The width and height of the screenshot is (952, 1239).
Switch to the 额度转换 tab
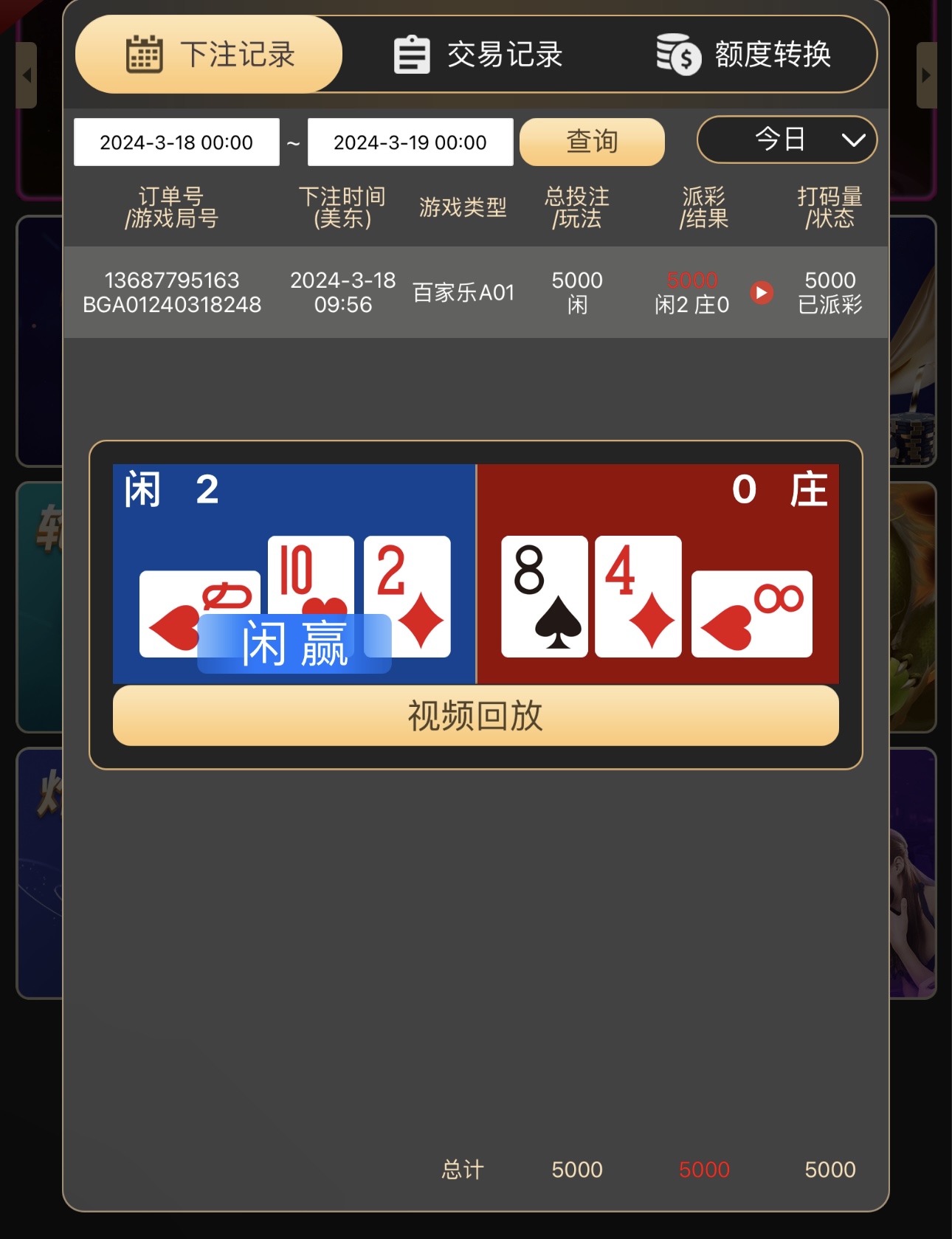(744, 55)
